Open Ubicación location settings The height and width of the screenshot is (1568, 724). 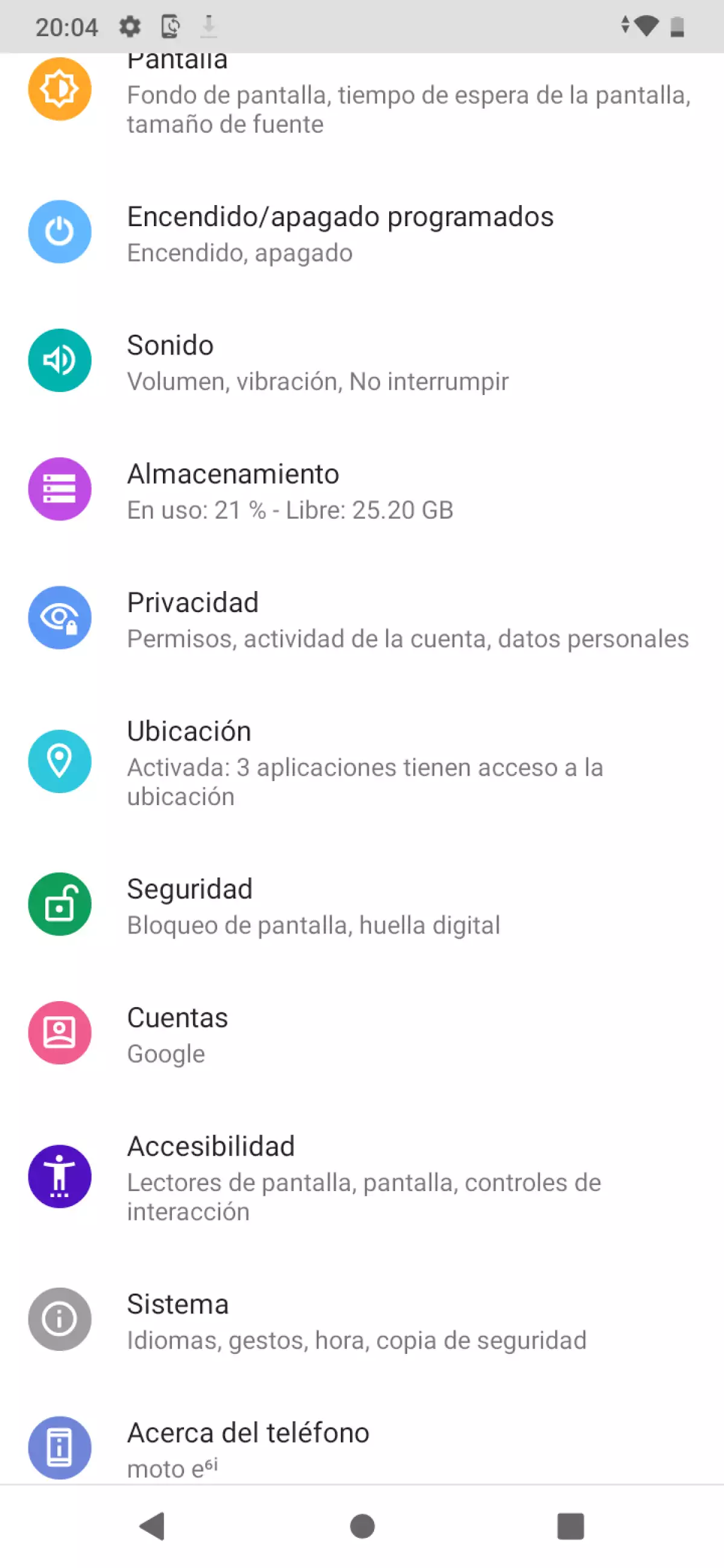[361, 762]
